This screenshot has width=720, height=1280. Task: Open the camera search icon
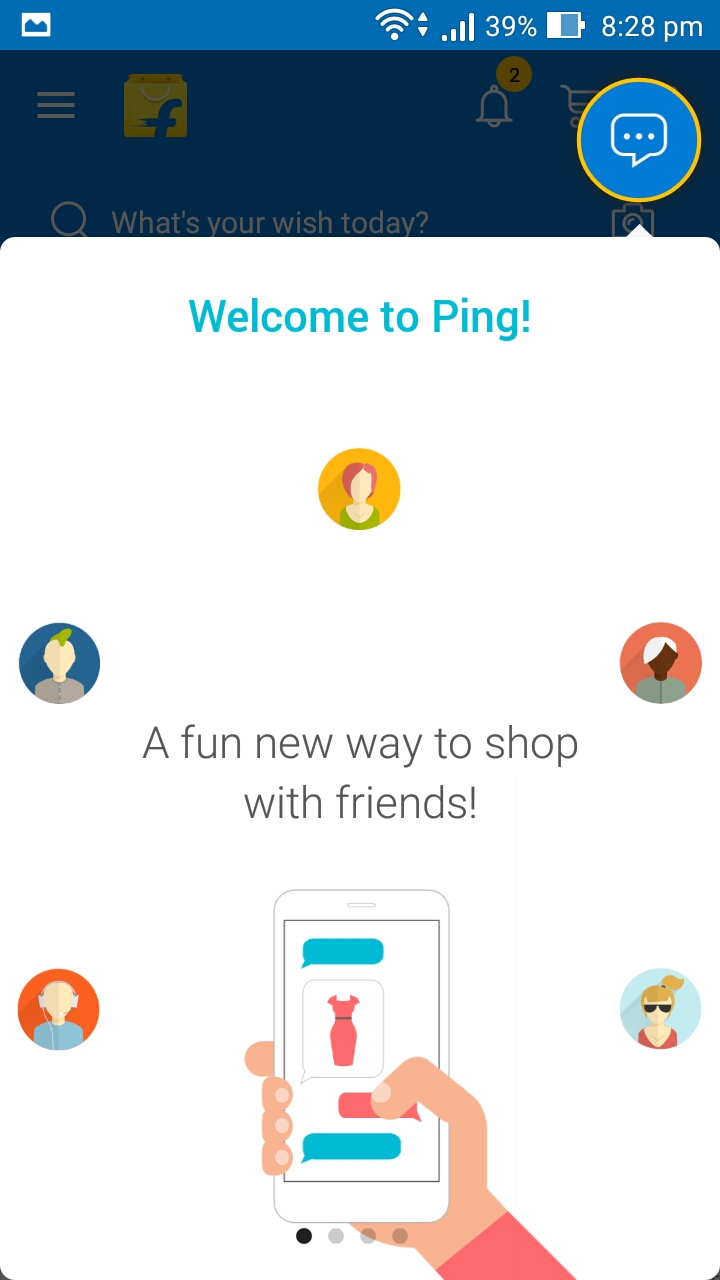(632, 218)
